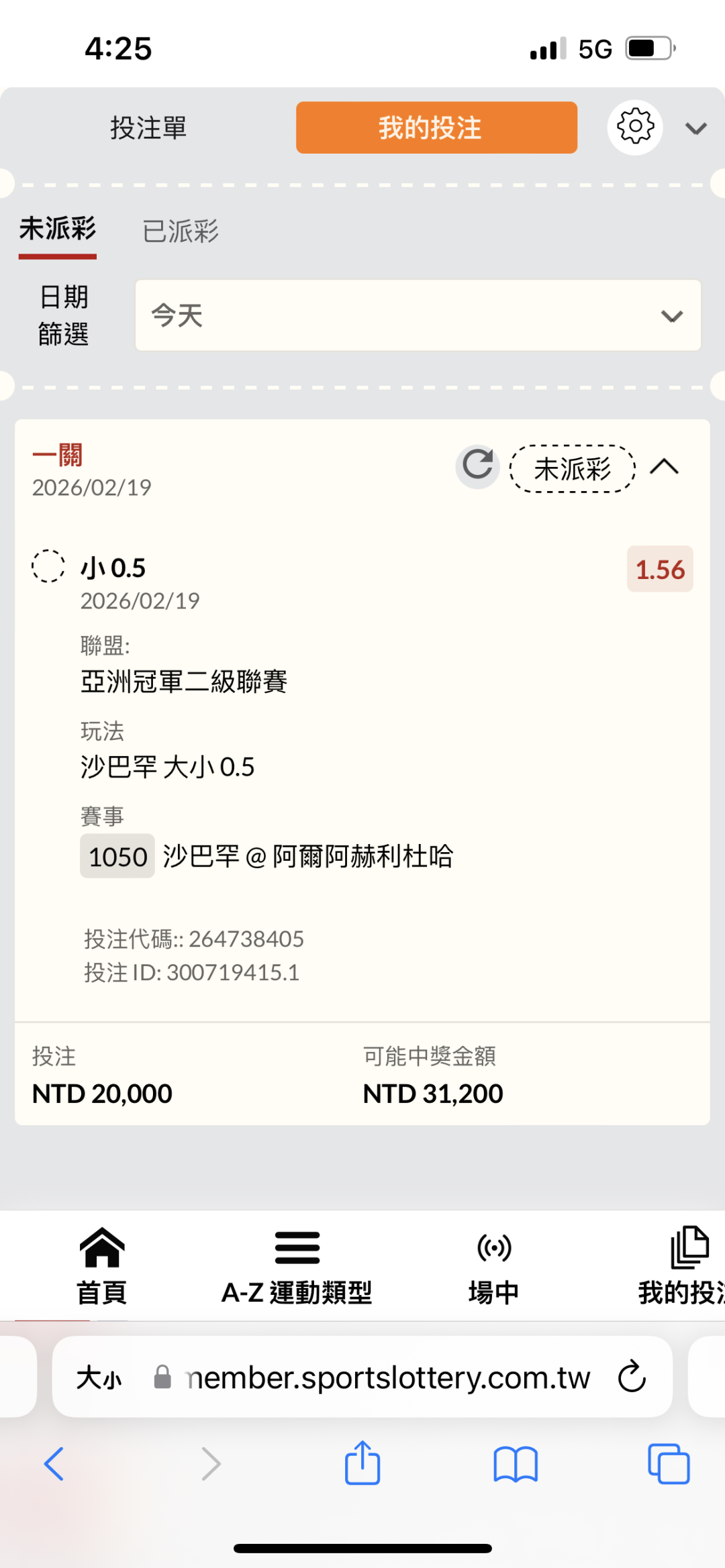Switch to the 投注單 tab
Viewport: 725px width, 1568px height.
(x=148, y=127)
